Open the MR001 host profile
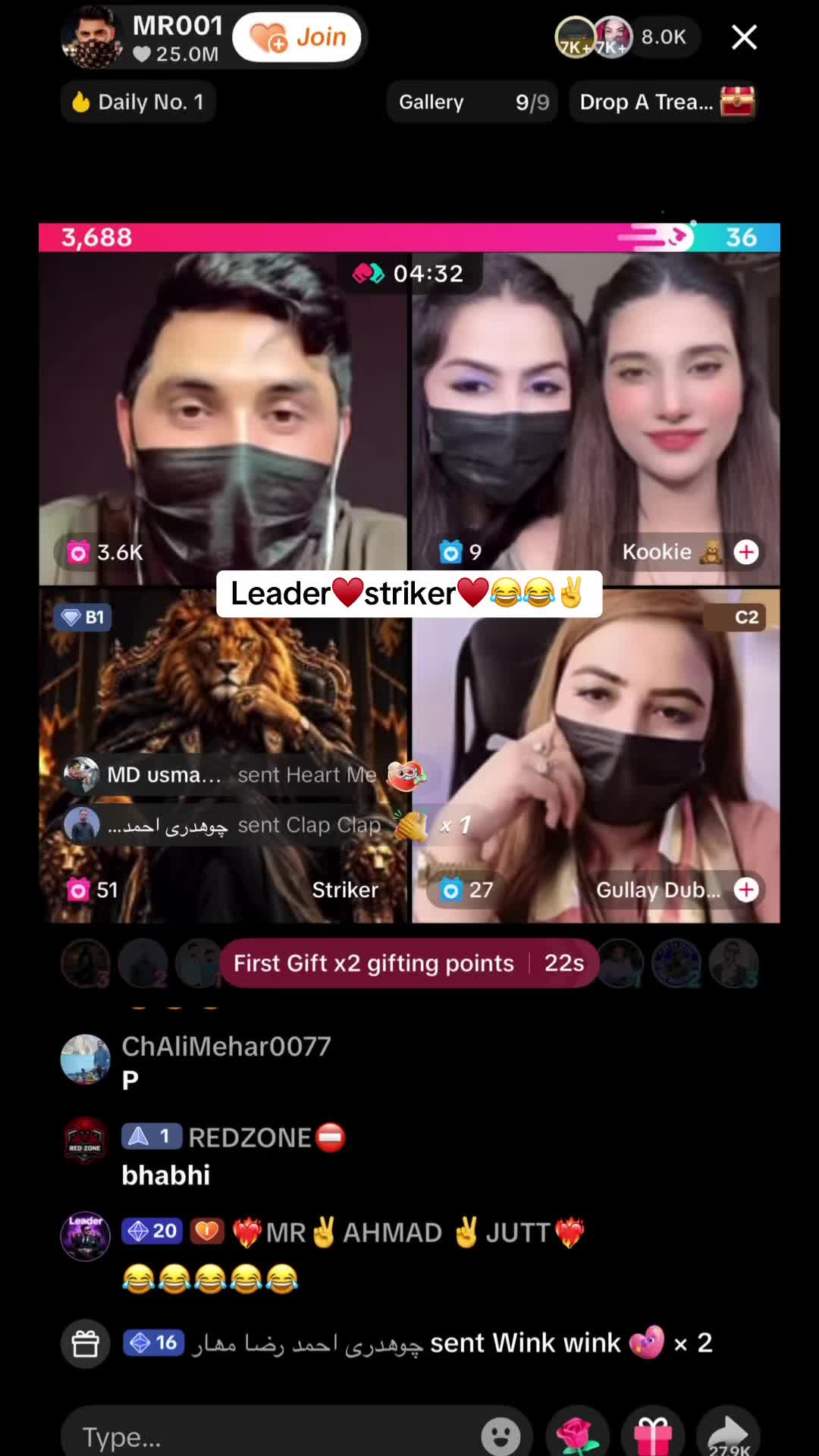The image size is (819, 1456). point(93,37)
